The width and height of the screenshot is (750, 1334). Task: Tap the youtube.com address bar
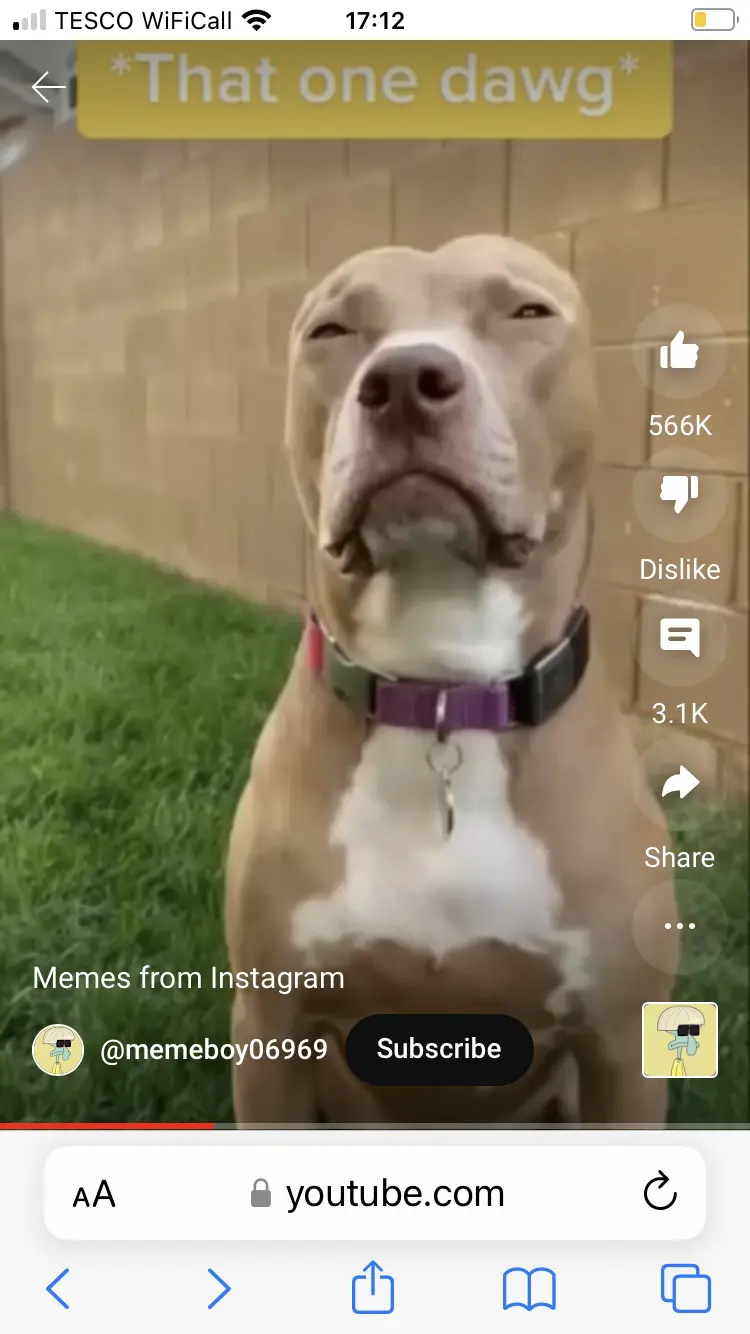394,1194
